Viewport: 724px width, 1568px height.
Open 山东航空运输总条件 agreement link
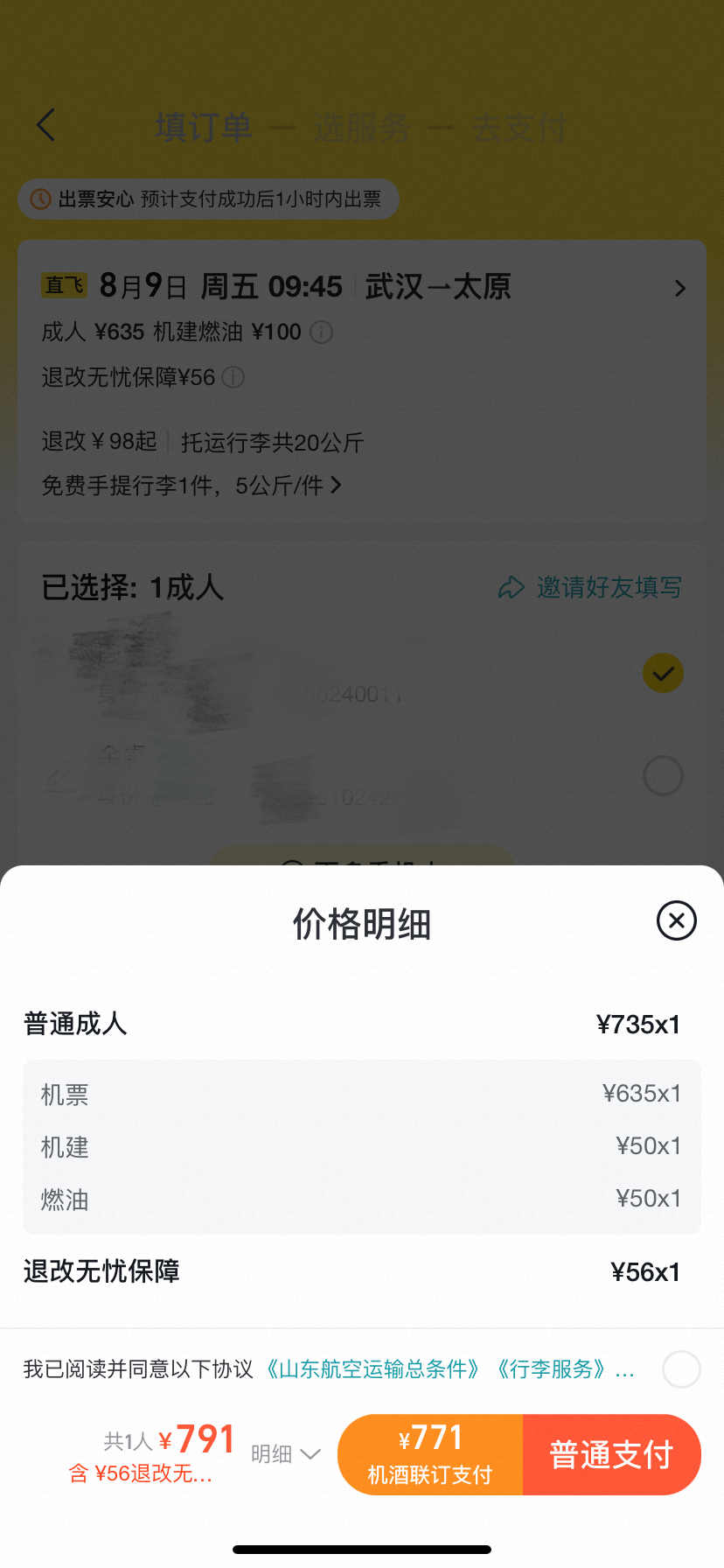[372, 1369]
